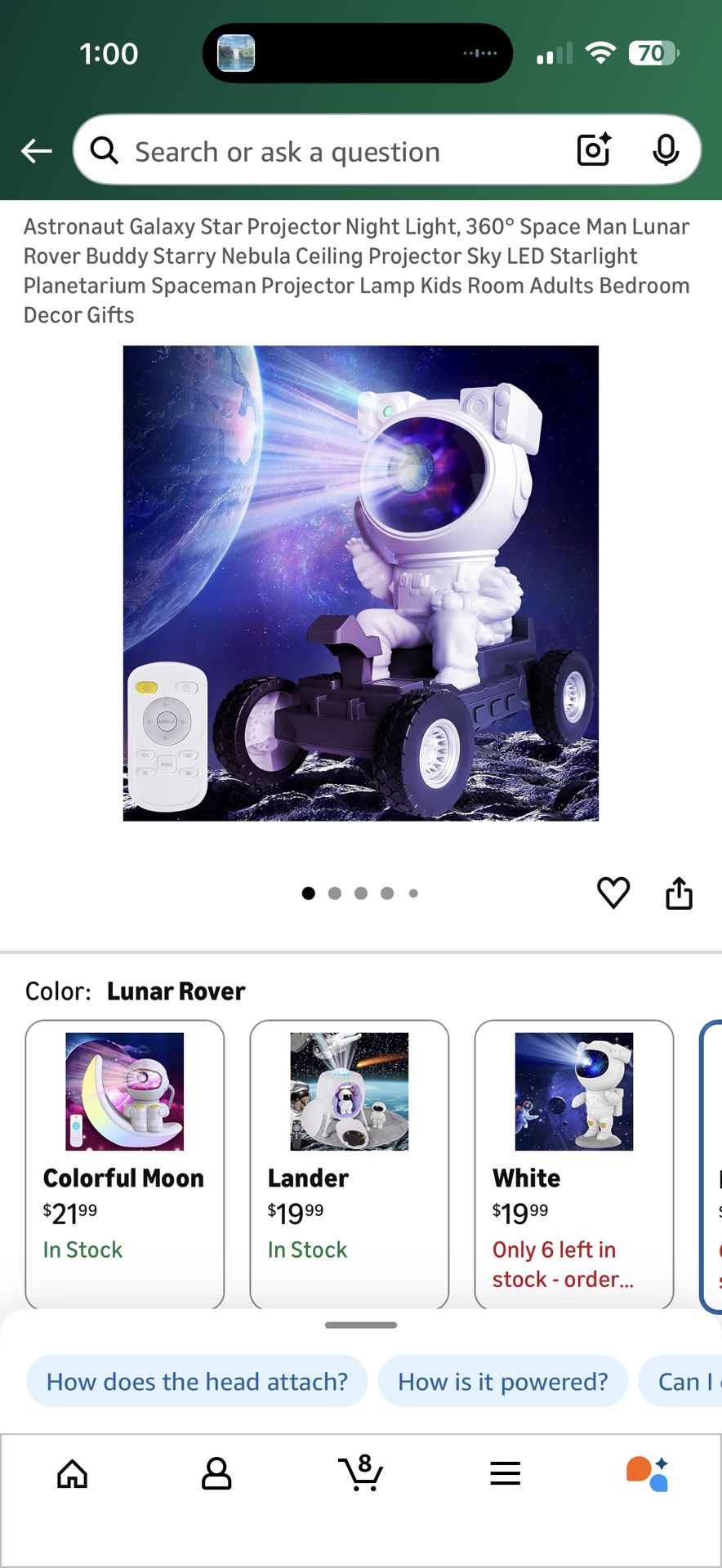722x1568 pixels.
Task: Open the hamburger menu in bottom bar
Action: click(x=505, y=1474)
